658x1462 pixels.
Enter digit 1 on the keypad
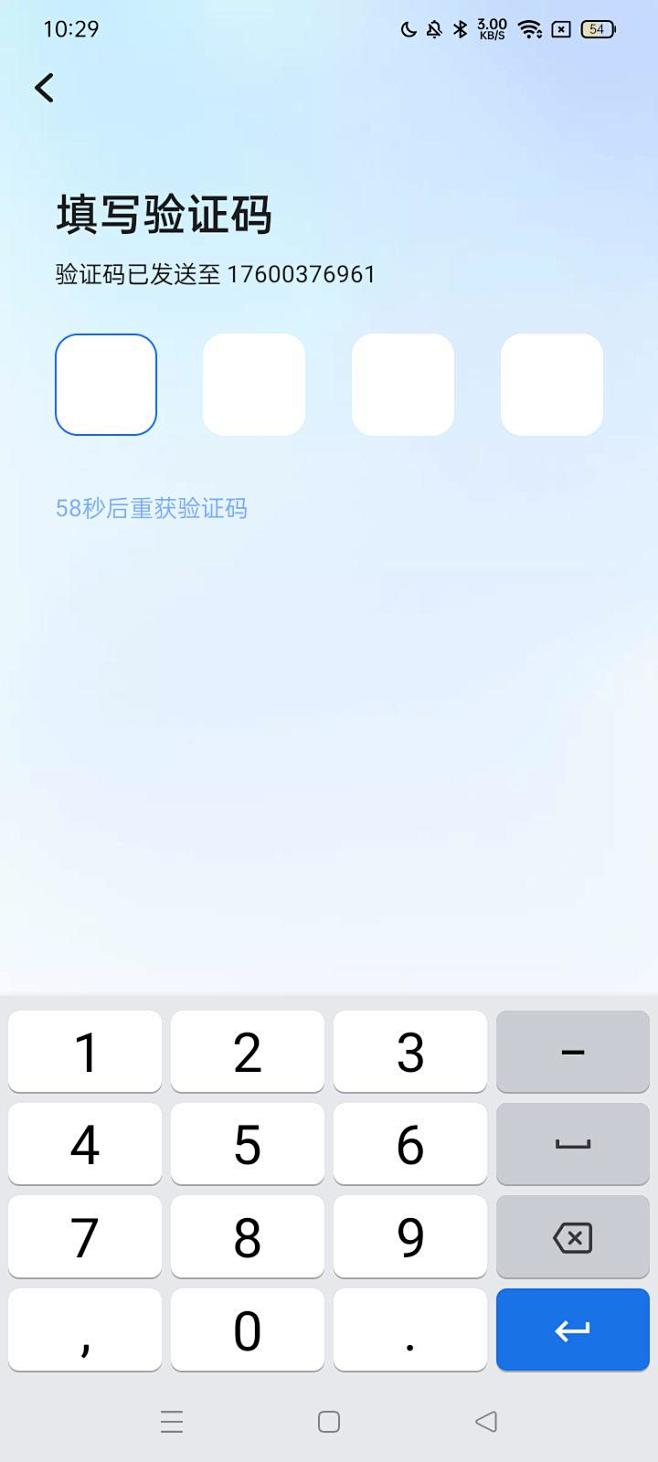85,1052
